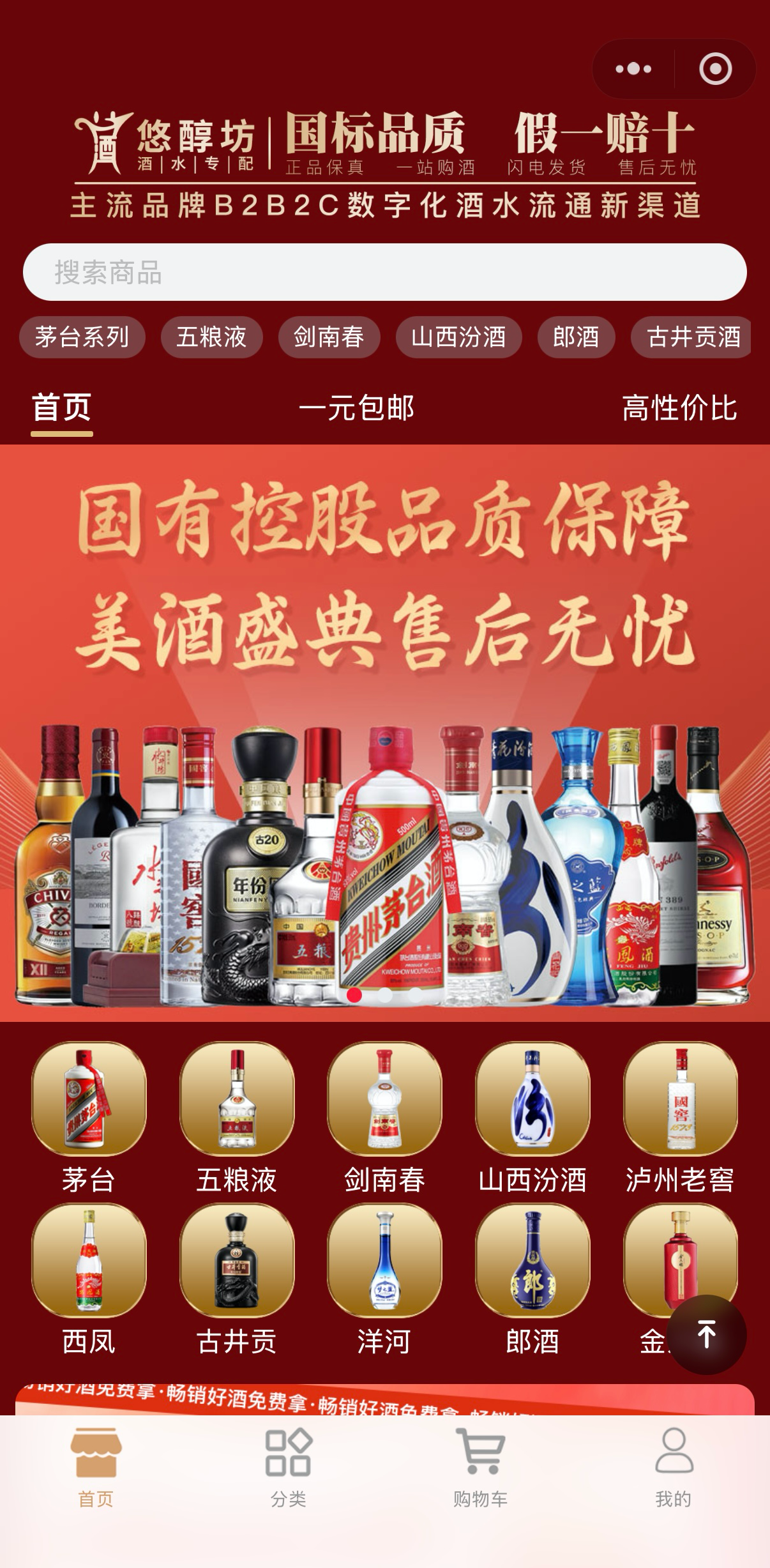Tap the back-to-top arrow button
Image resolution: width=770 pixels, height=1568 pixels.
coord(706,1335)
